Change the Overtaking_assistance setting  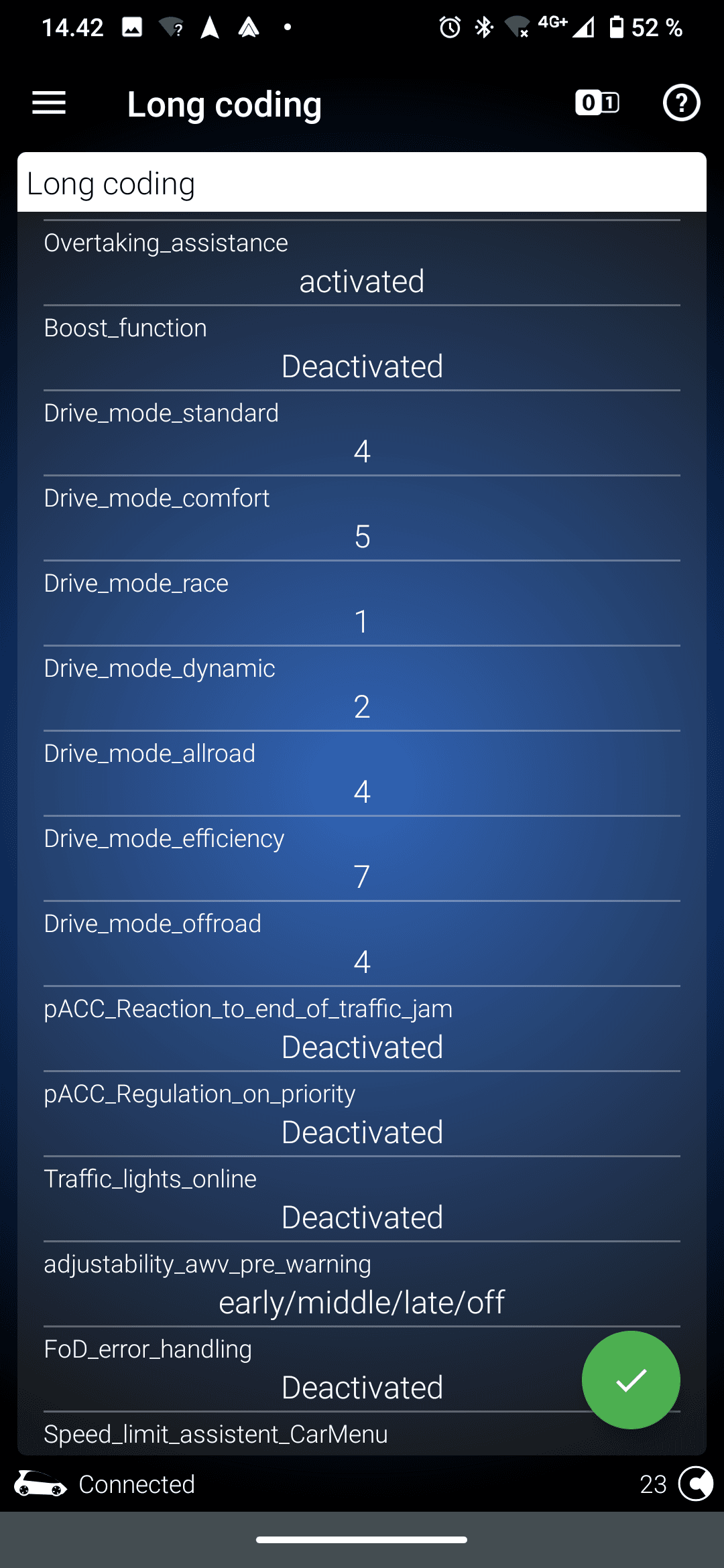point(362,264)
